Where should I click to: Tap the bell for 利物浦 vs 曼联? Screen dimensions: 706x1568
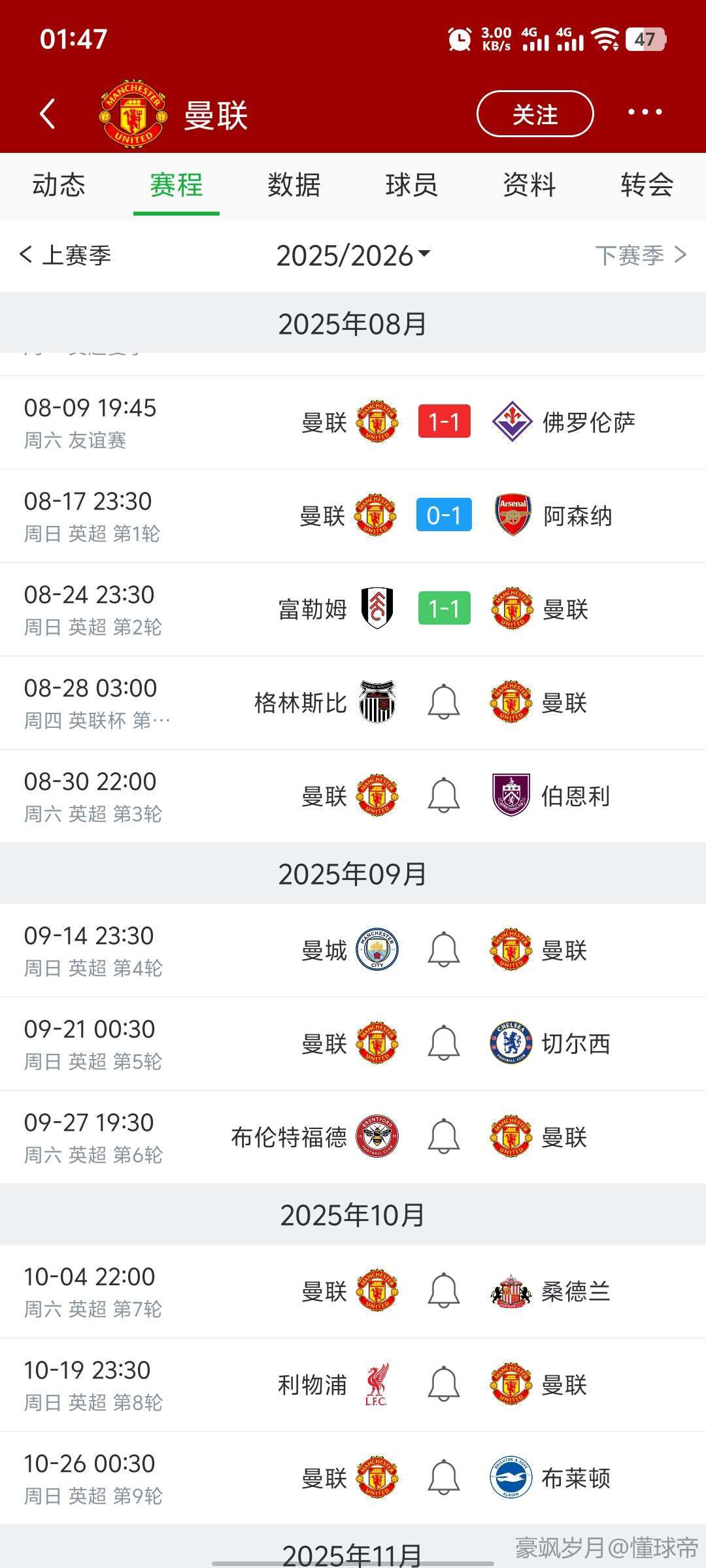coord(444,1384)
